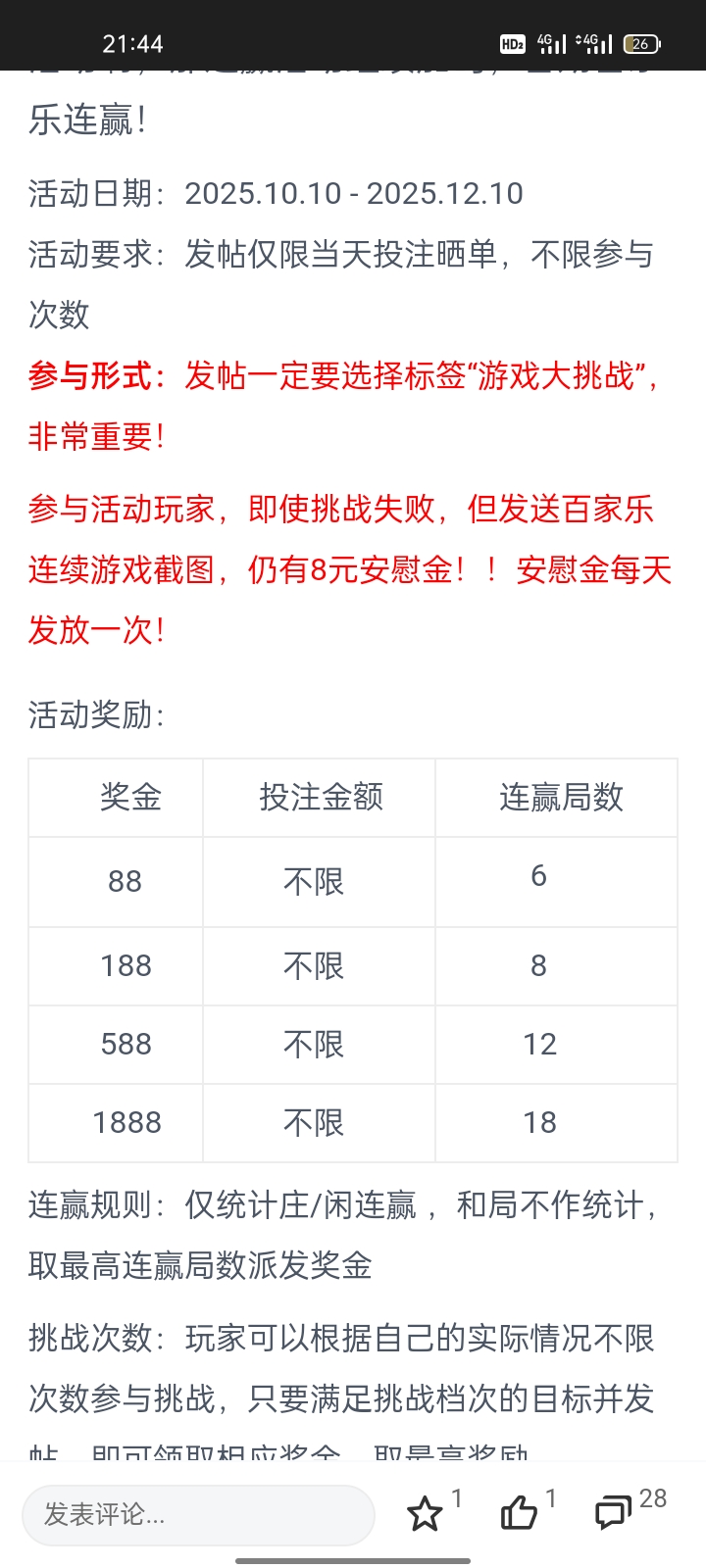Favorite this post with the star icon
The width and height of the screenshot is (706, 1568).
tap(425, 1514)
